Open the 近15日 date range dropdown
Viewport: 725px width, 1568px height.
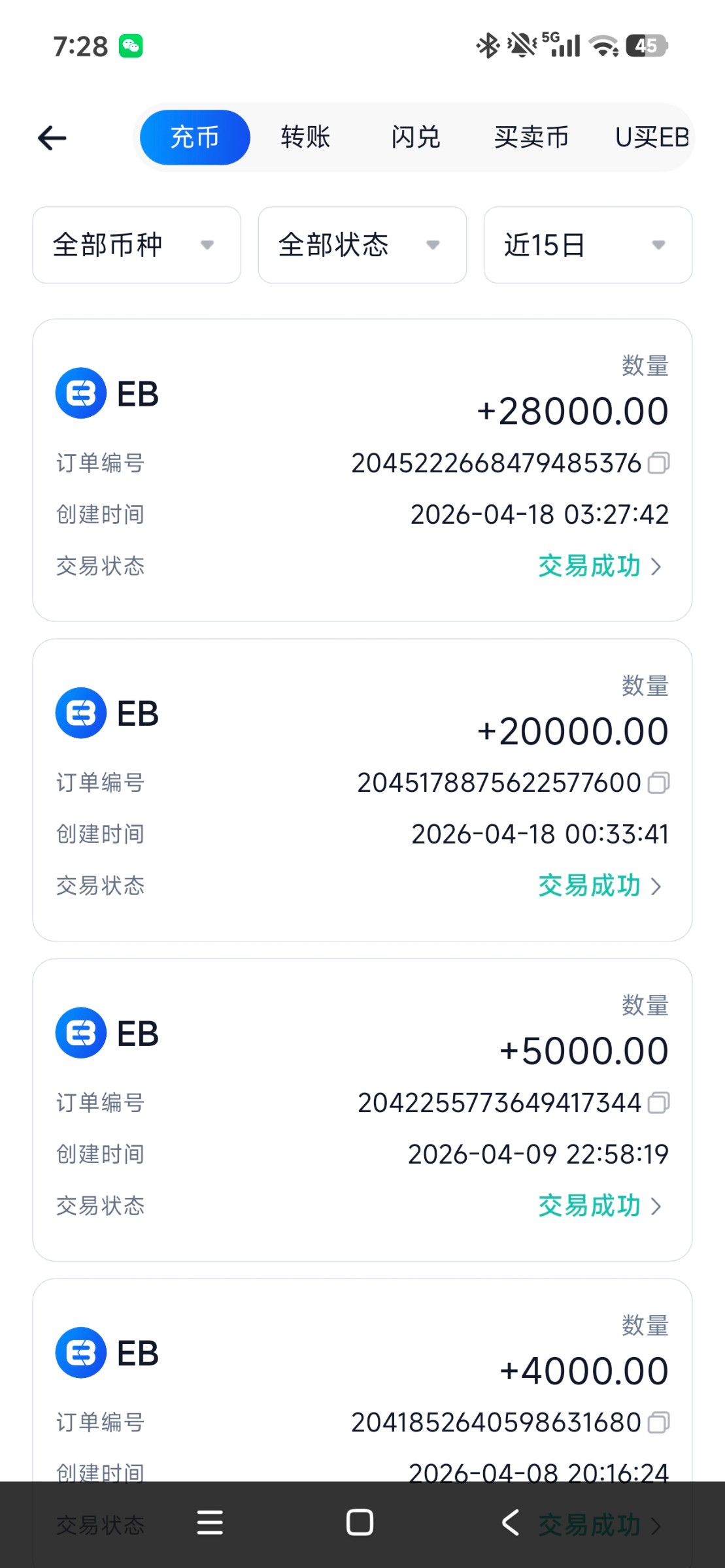click(588, 245)
